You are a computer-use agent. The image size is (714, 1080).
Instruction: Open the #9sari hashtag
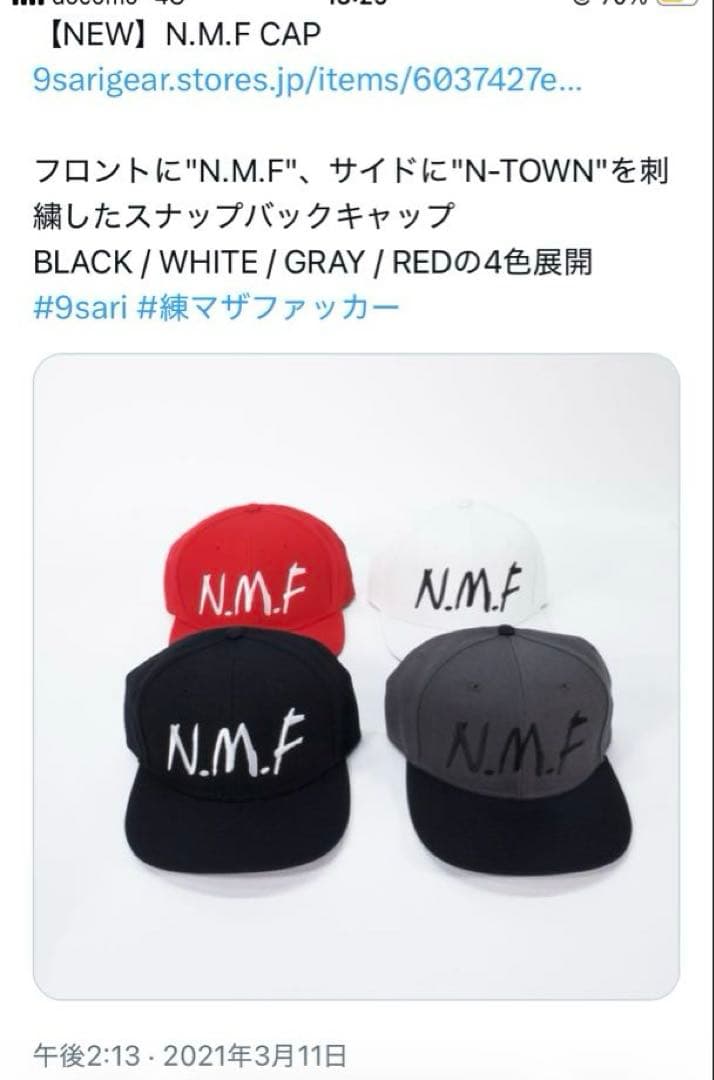(79, 305)
